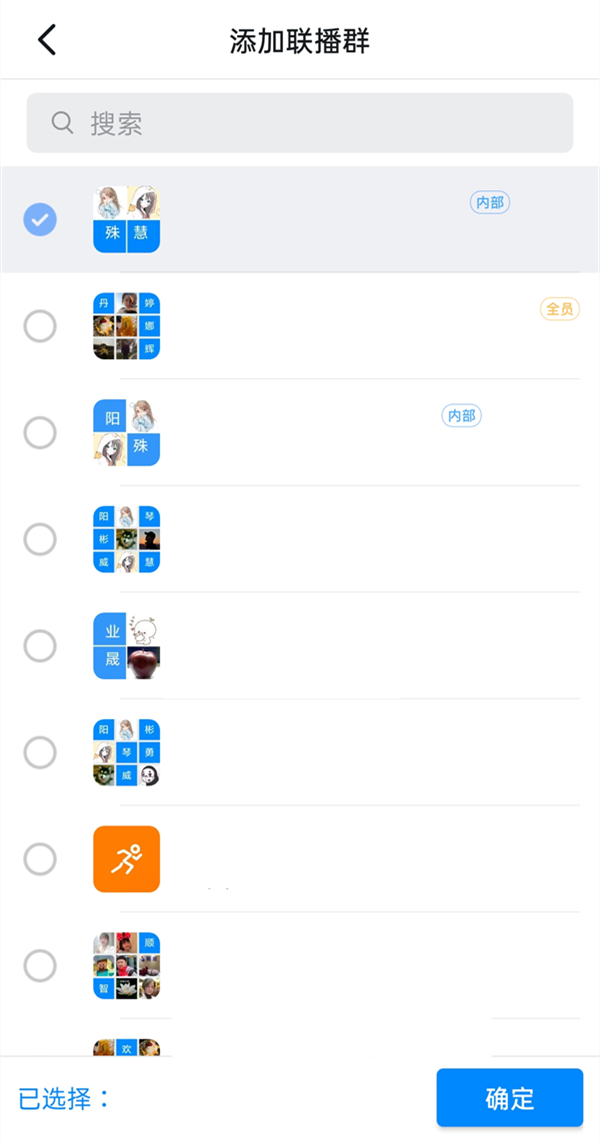Viewport: 600px width, 1141px height.
Task: Go back from 添加联播群 screen
Action: click(46, 40)
